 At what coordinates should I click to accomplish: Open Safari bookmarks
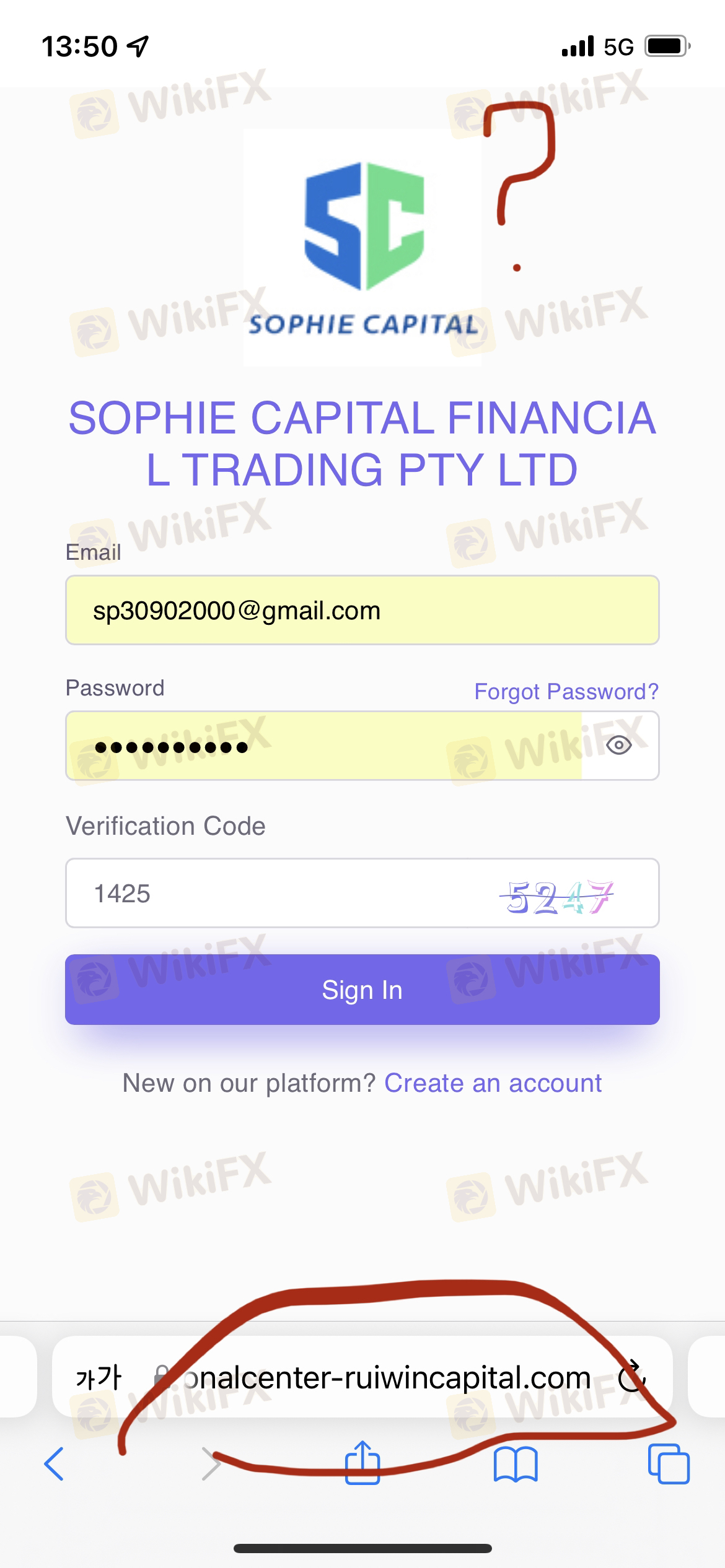pyautogui.click(x=516, y=1464)
